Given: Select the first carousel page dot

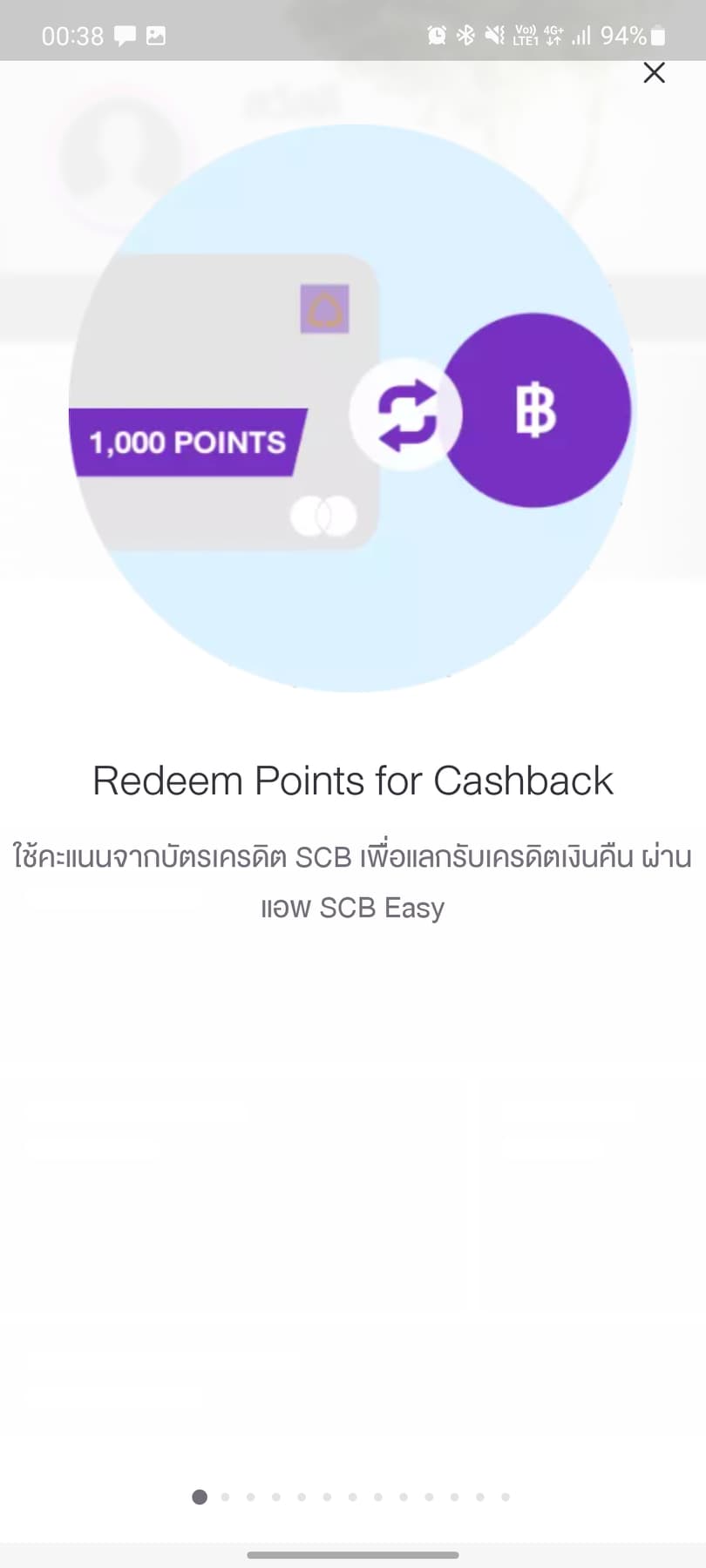Looking at the screenshot, I should (x=199, y=1497).
